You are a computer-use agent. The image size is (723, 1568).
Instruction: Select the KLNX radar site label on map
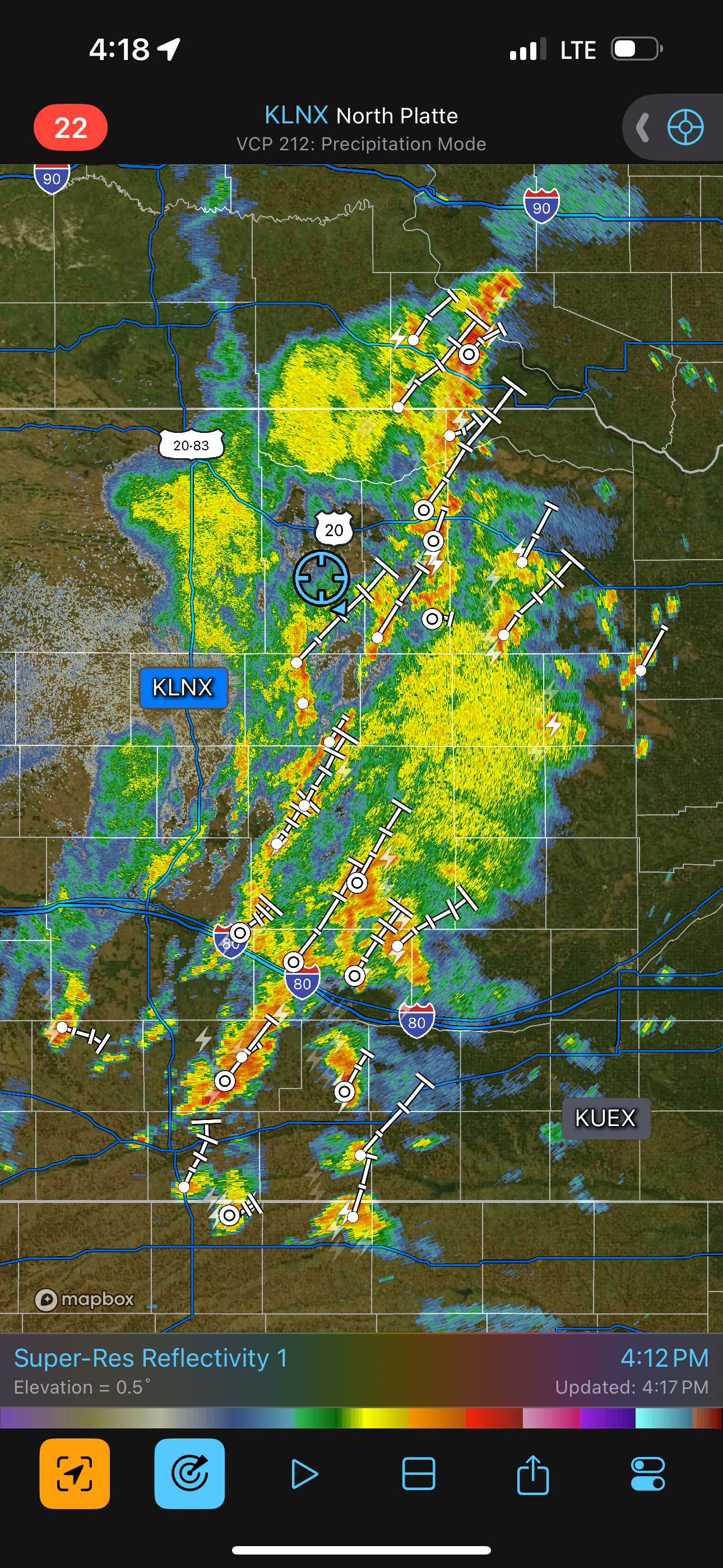[183, 688]
